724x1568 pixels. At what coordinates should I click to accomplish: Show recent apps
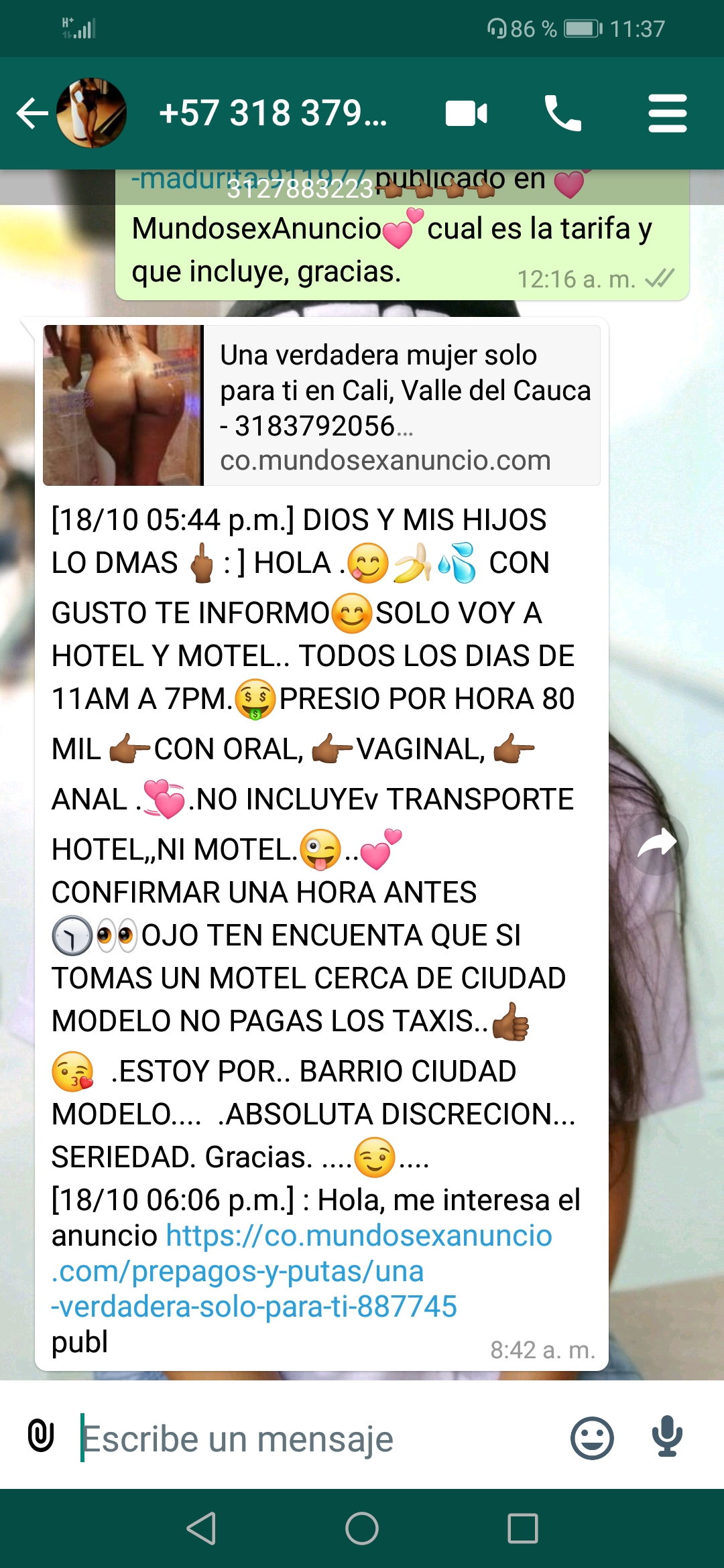click(x=523, y=1528)
